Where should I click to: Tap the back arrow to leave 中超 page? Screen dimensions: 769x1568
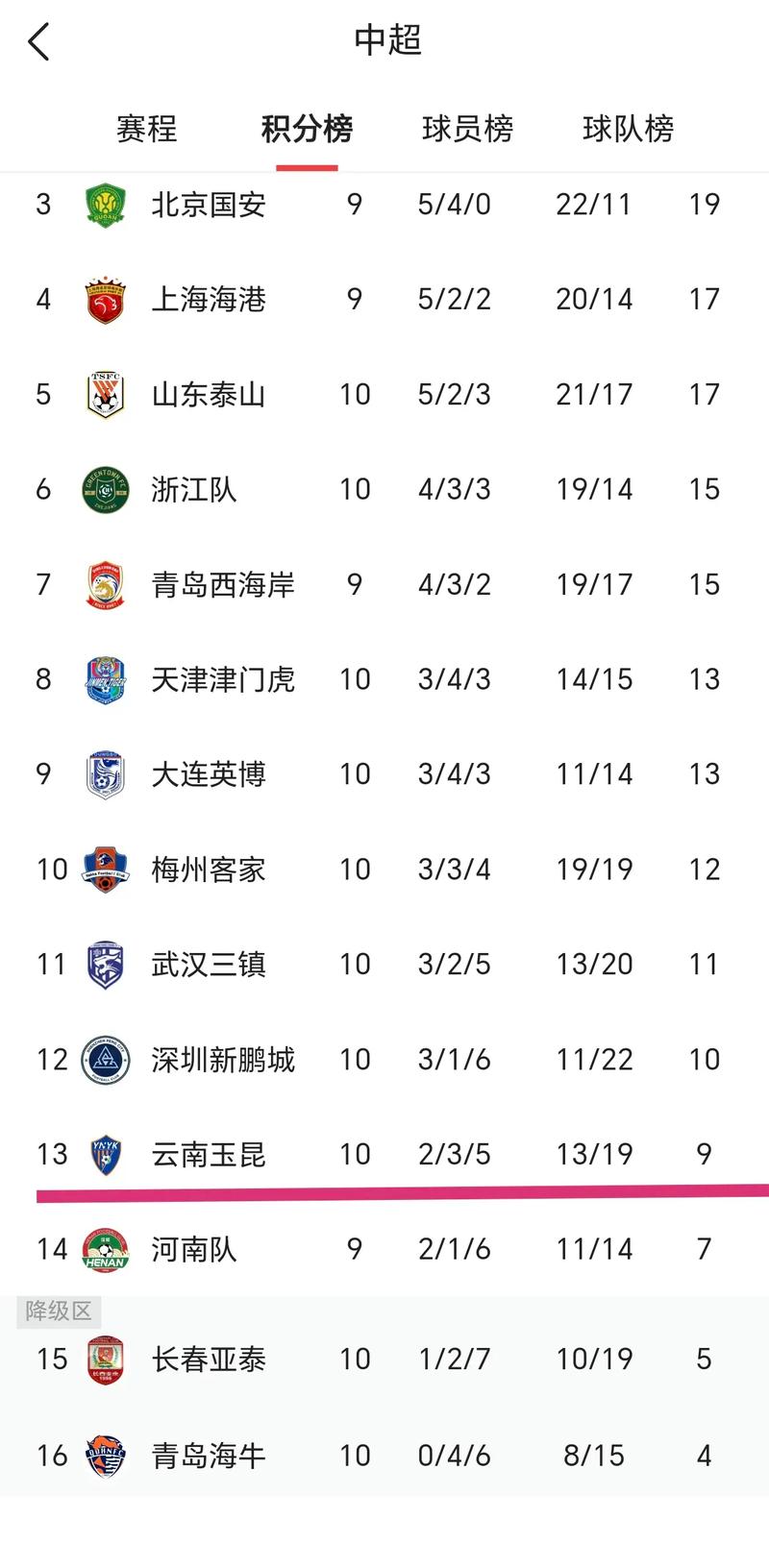[40, 40]
